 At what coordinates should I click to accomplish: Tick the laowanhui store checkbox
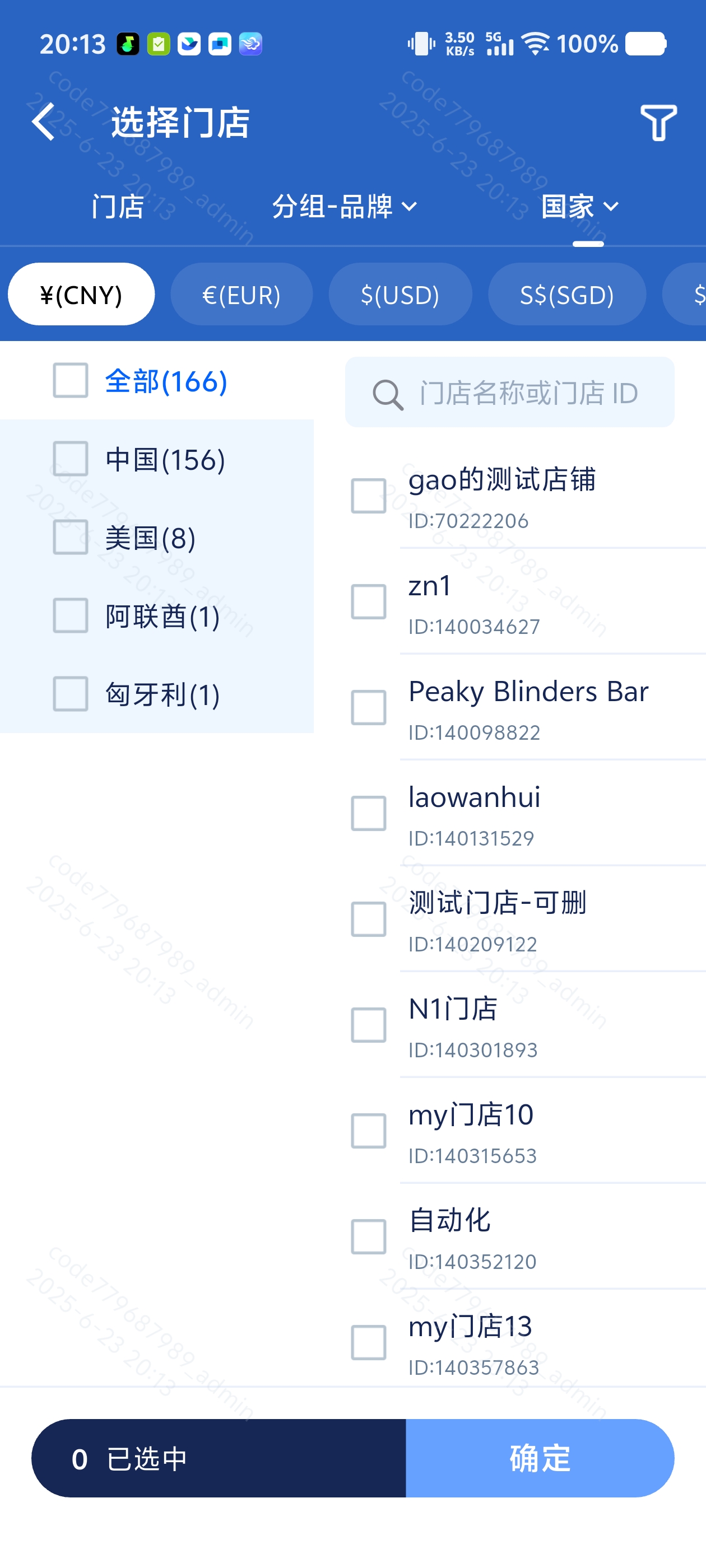pos(369,814)
